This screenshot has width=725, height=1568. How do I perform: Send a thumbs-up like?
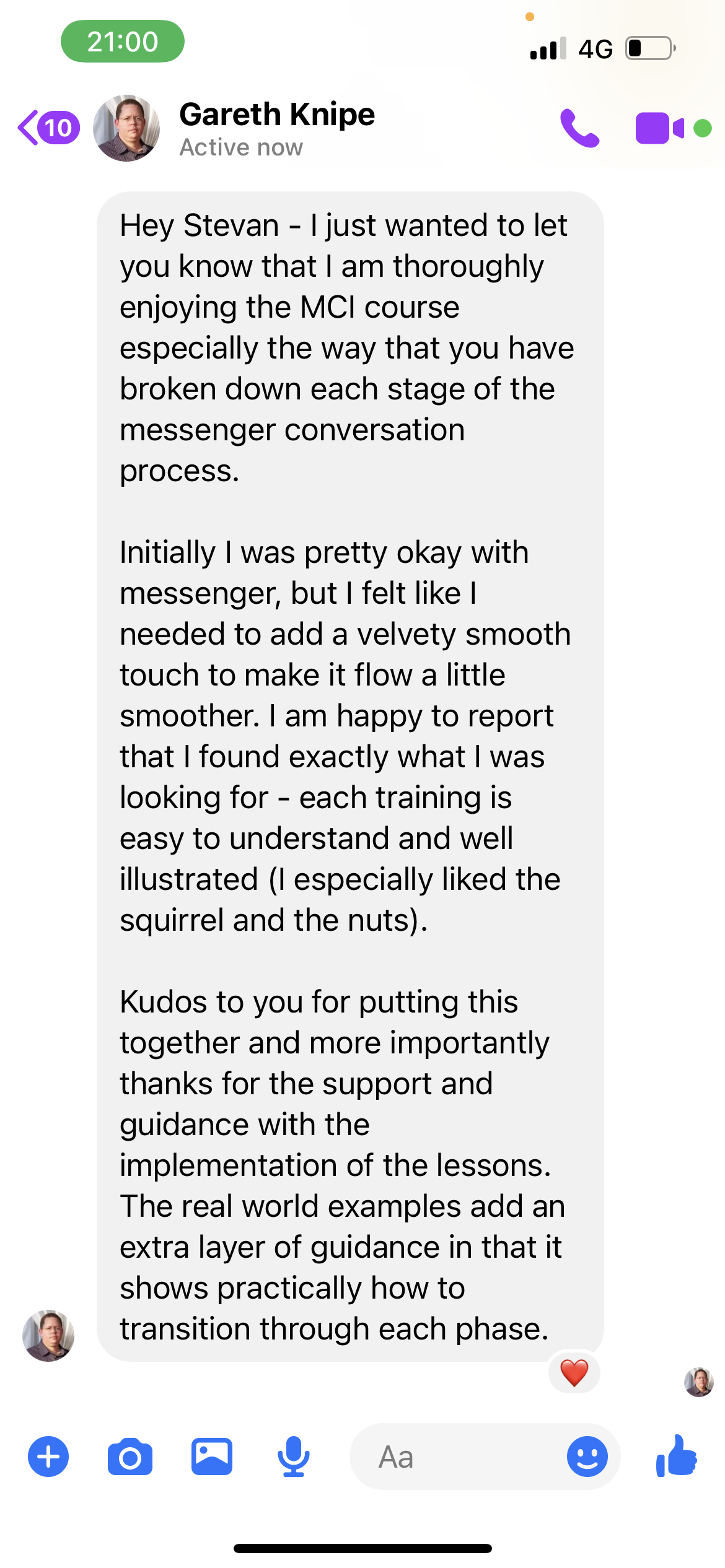point(677,1457)
